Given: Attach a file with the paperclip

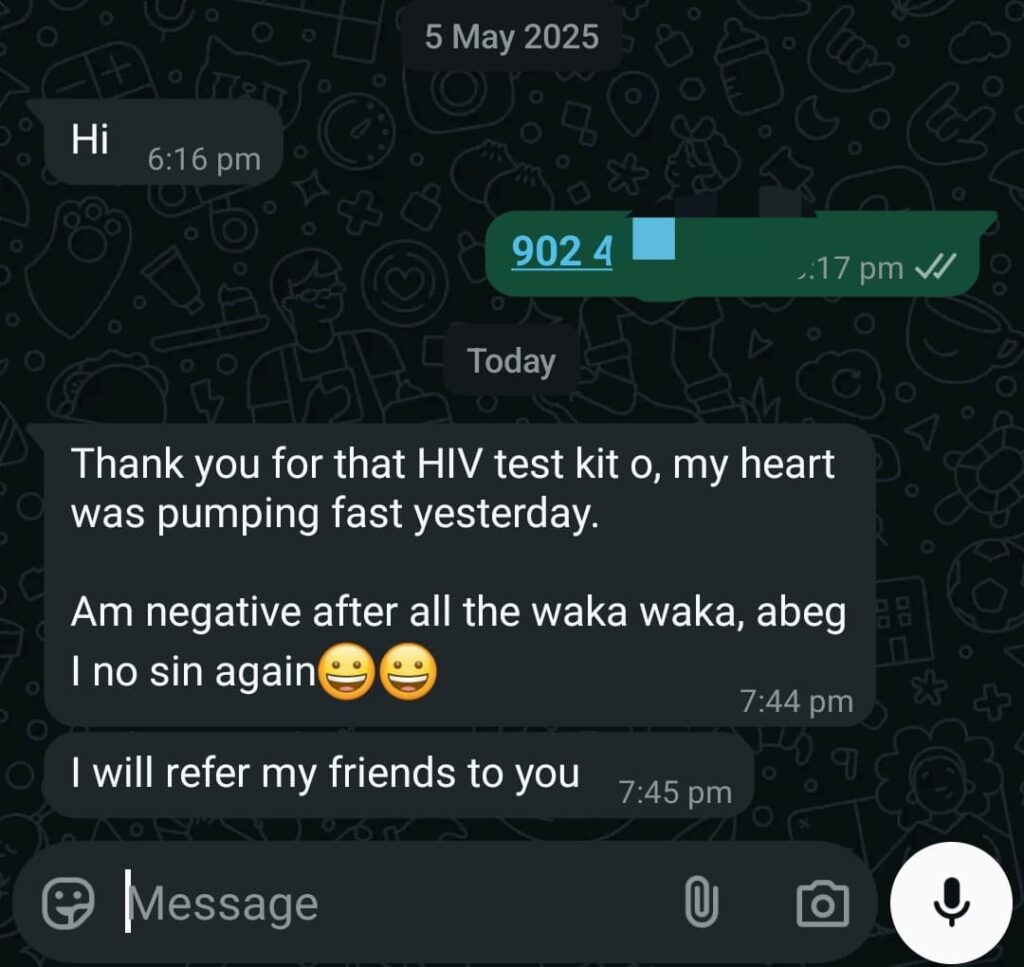Looking at the screenshot, I should click(701, 905).
